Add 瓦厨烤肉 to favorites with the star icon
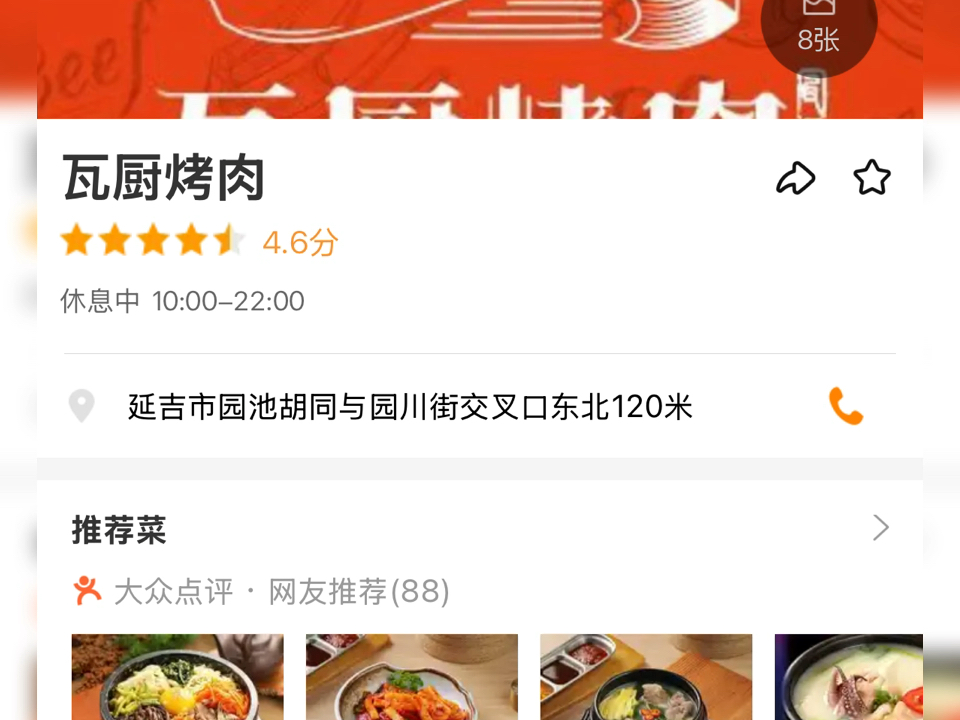Viewport: 960px width, 720px height. [x=871, y=178]
